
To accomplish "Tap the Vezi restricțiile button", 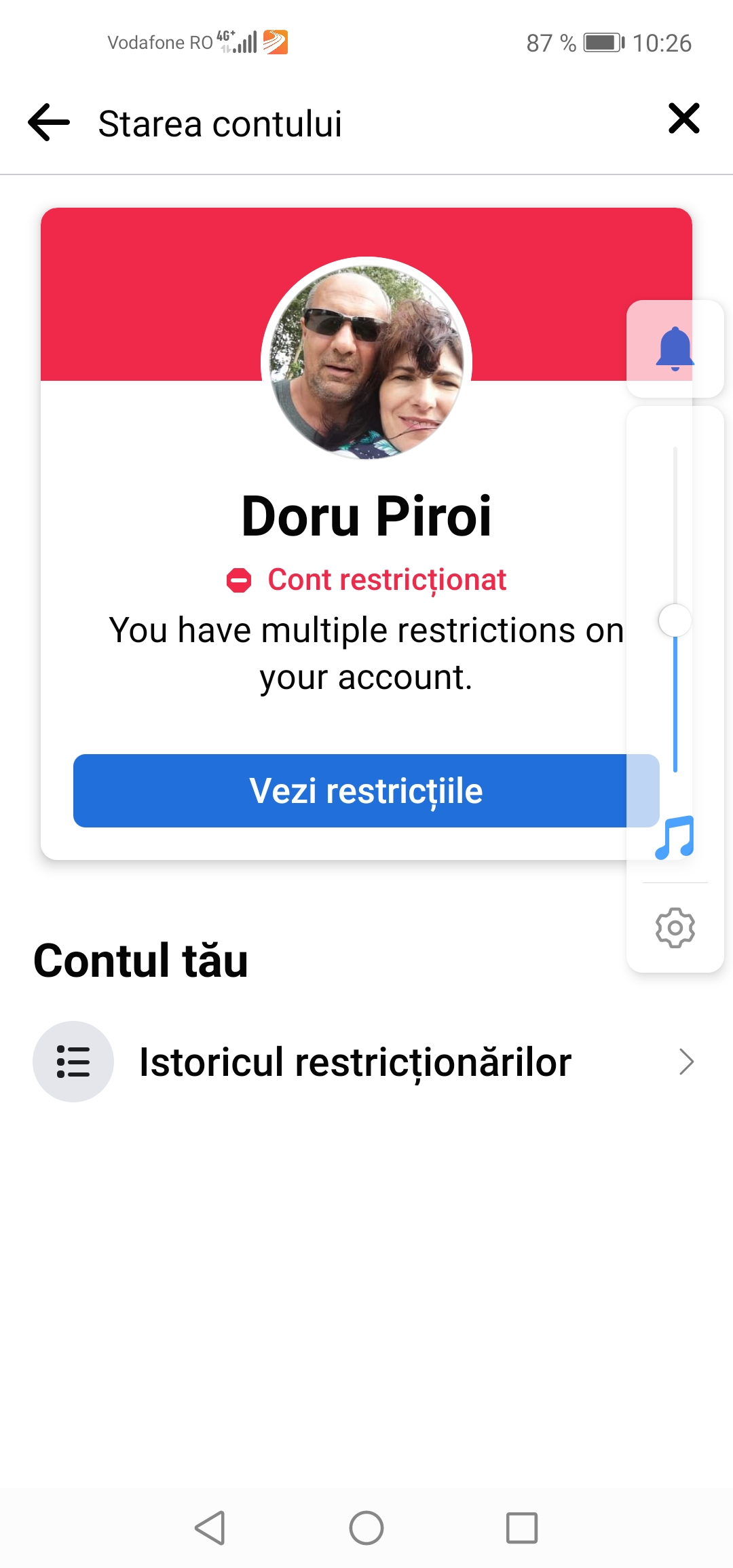I will click(x=350, y=791).
